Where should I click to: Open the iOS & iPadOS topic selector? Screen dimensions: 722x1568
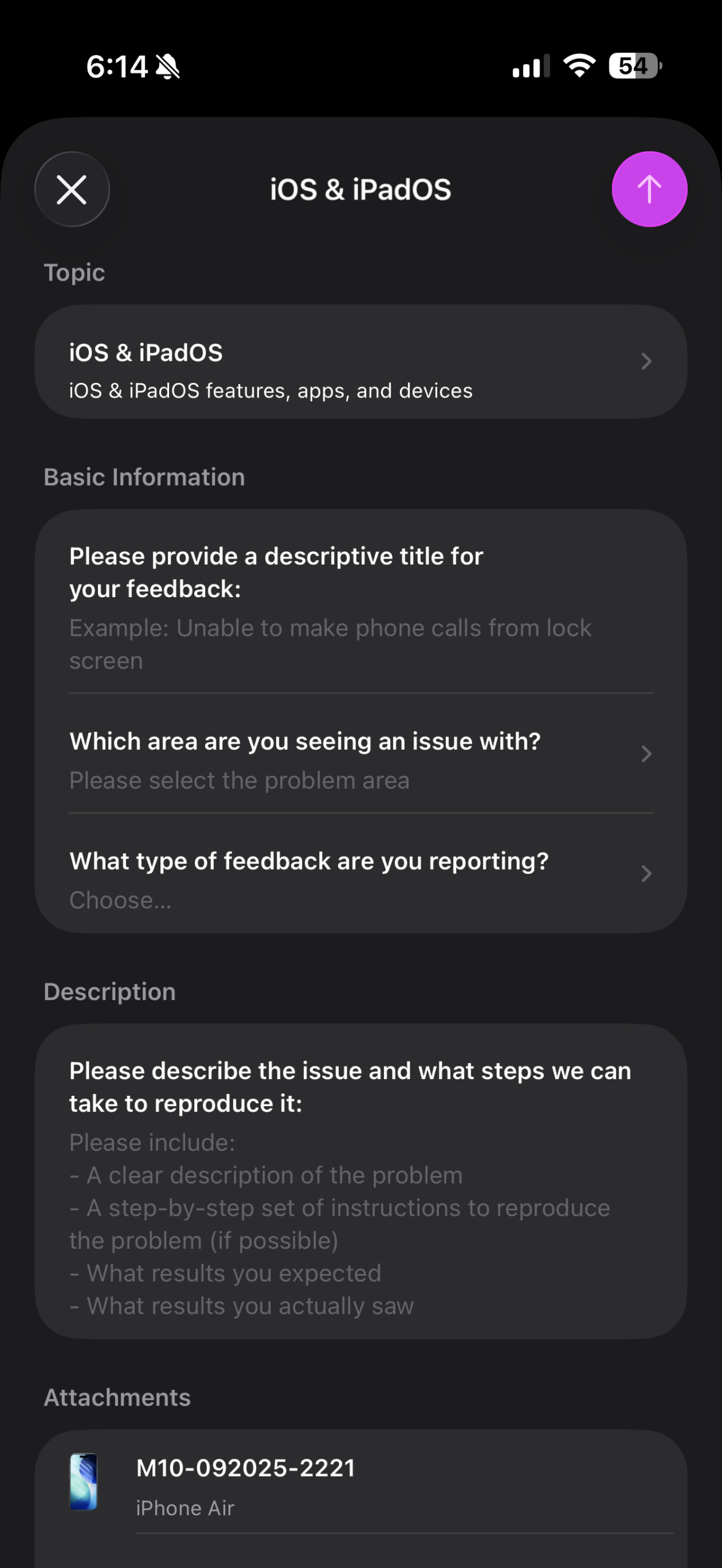pyautogui.click(x=360, y=362)
